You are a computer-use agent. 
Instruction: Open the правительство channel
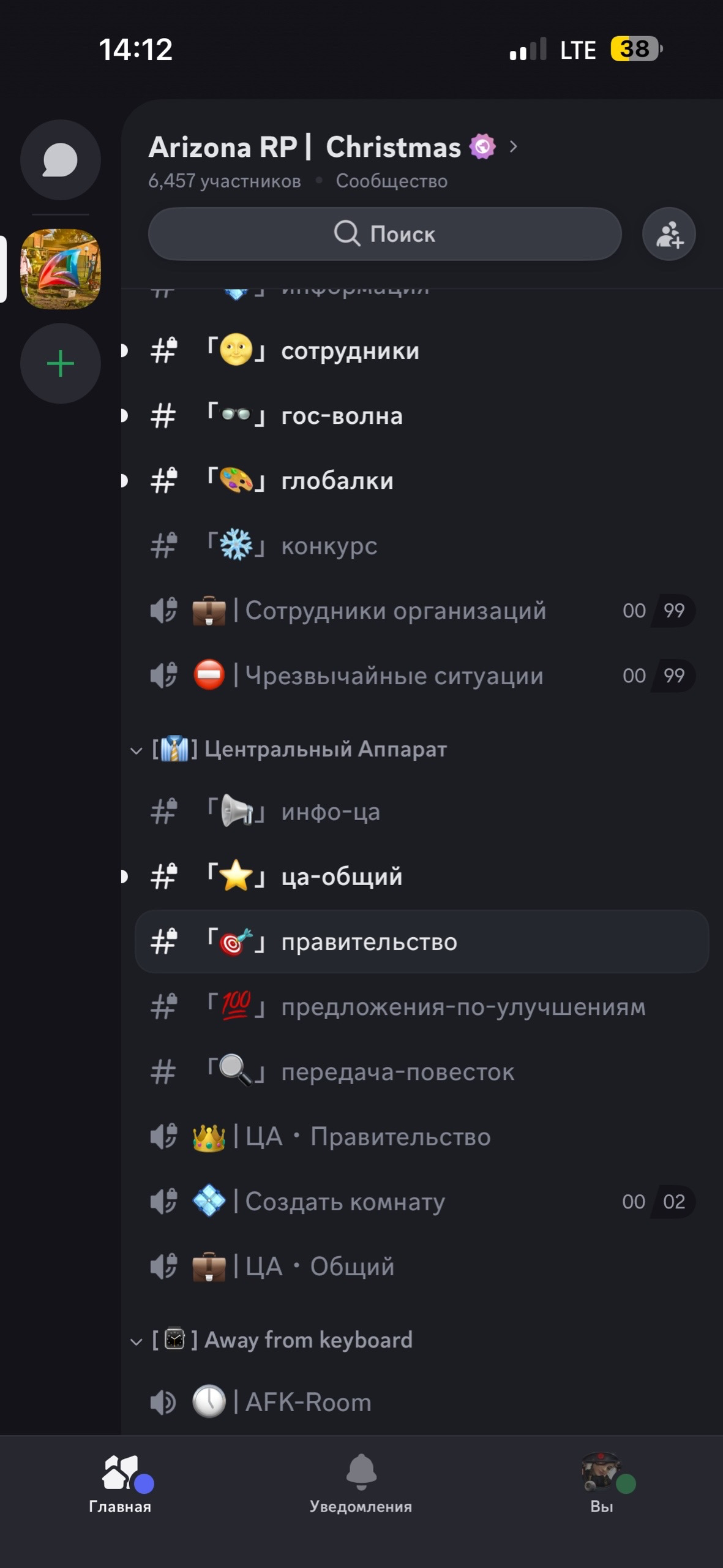coord(369,941)
